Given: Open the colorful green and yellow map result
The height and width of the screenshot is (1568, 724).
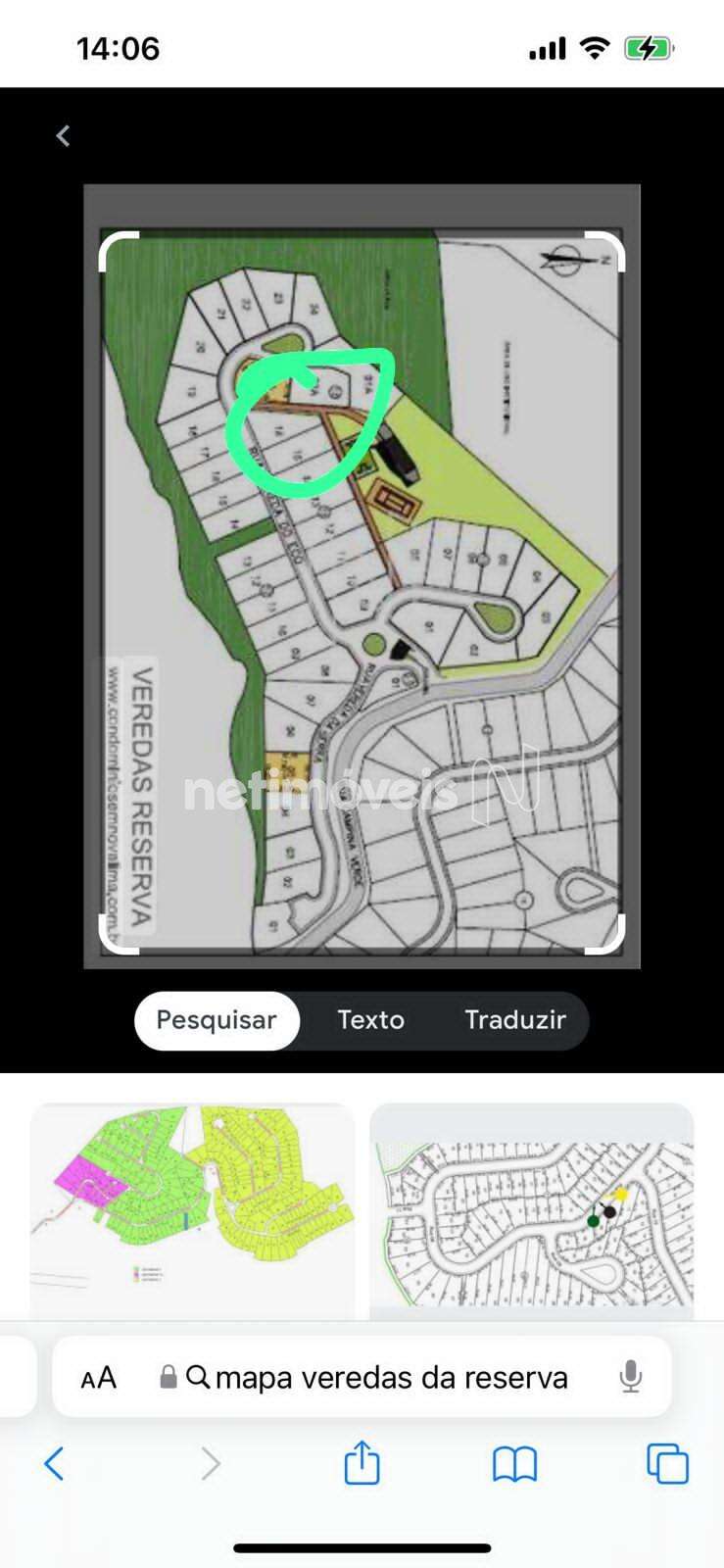Looking at the screenshot, I should (192, 1210).
